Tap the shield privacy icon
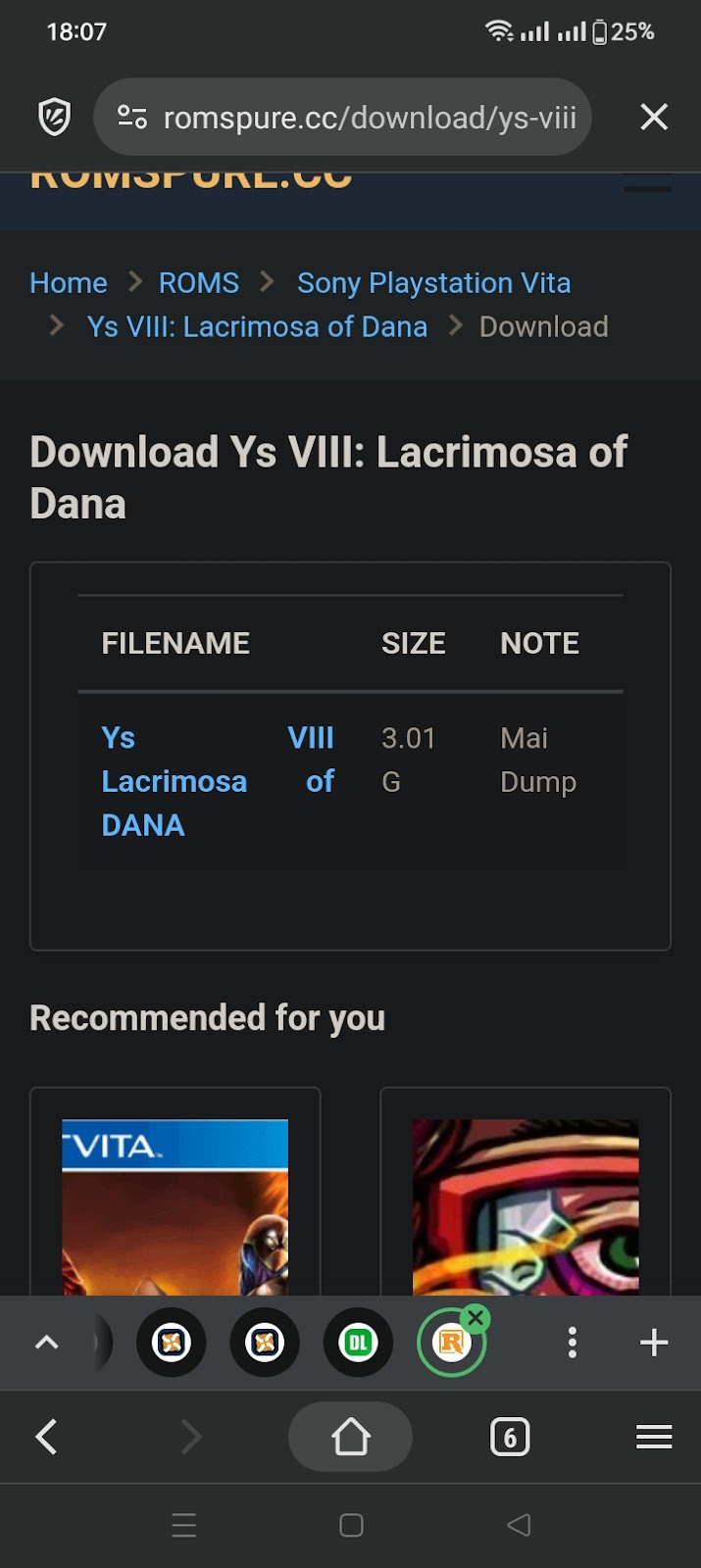The image size is (701, 1568). click(x=55, y=118)
